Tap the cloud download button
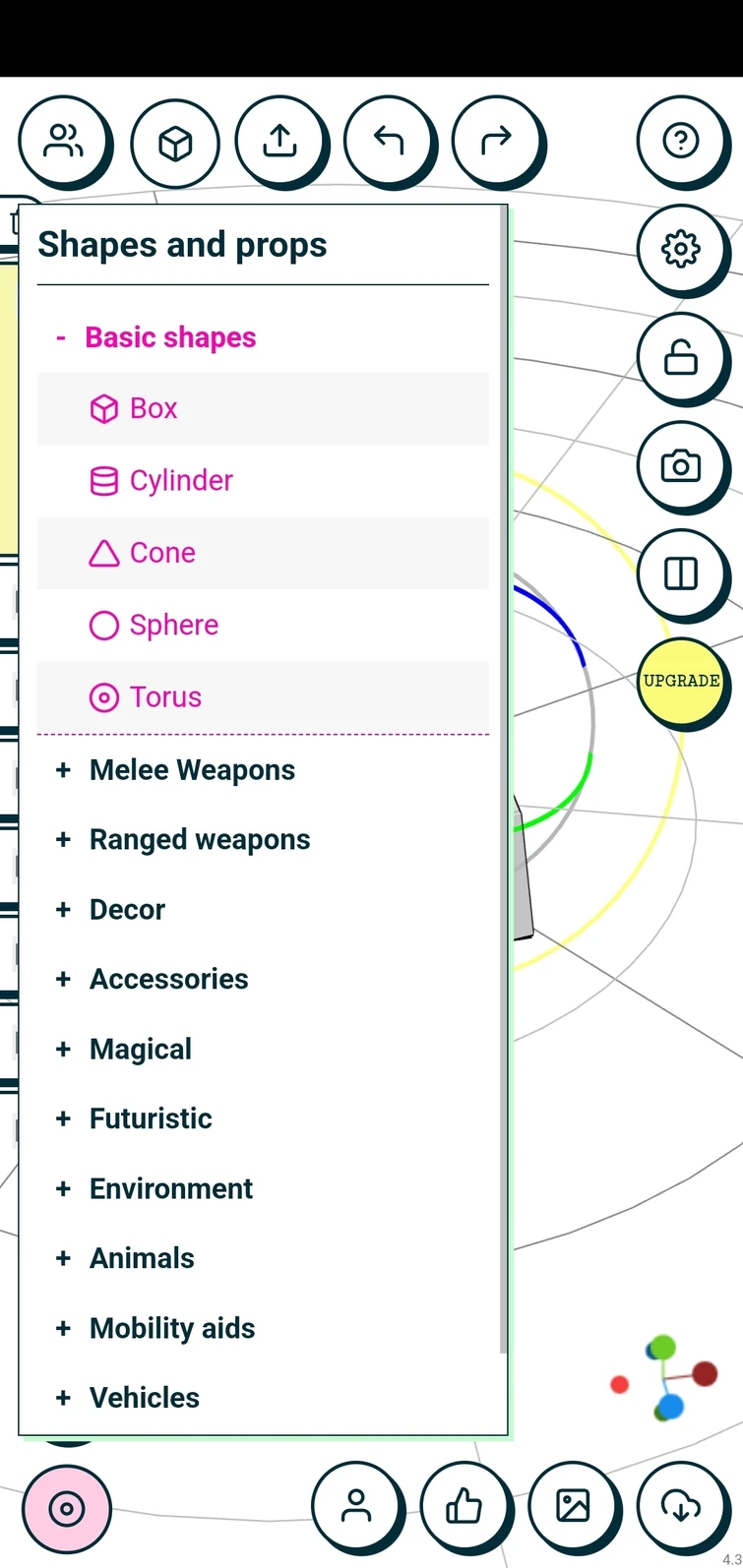 [x=681, y=1506]
